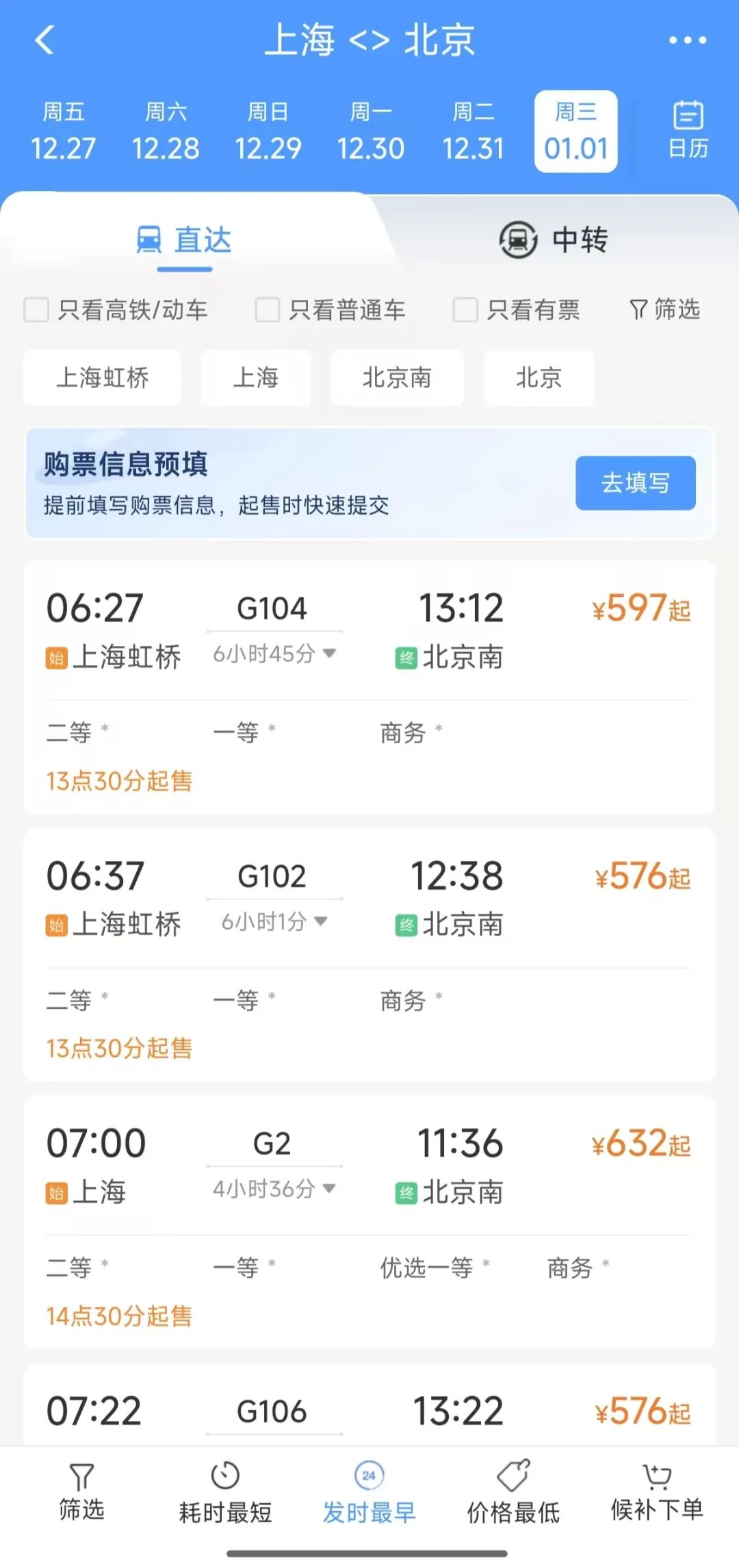
Task: Enable the 只看有票 filter checkbox
Action: 465,309
